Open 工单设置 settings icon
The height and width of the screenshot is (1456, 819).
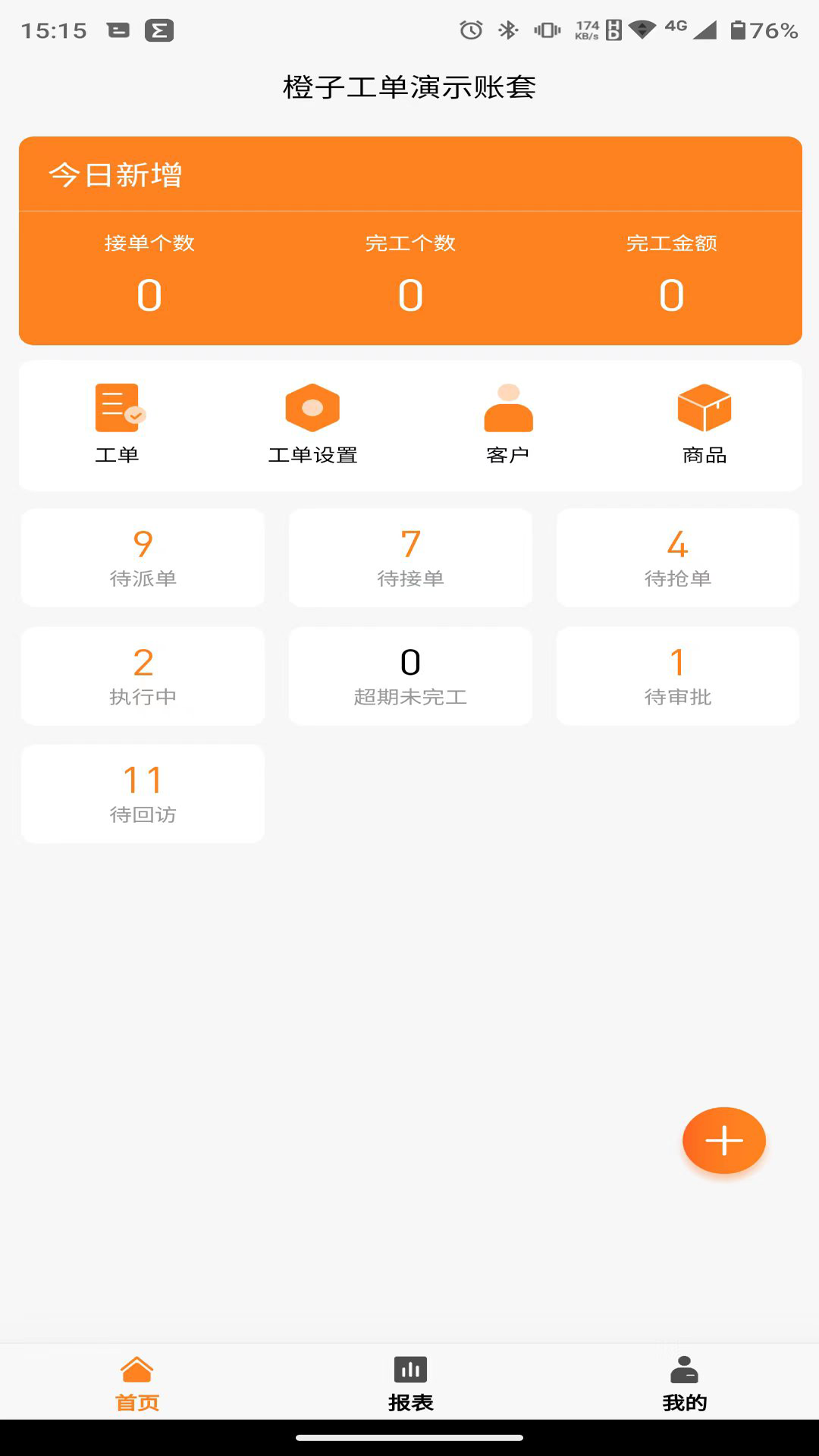point(312,422)
